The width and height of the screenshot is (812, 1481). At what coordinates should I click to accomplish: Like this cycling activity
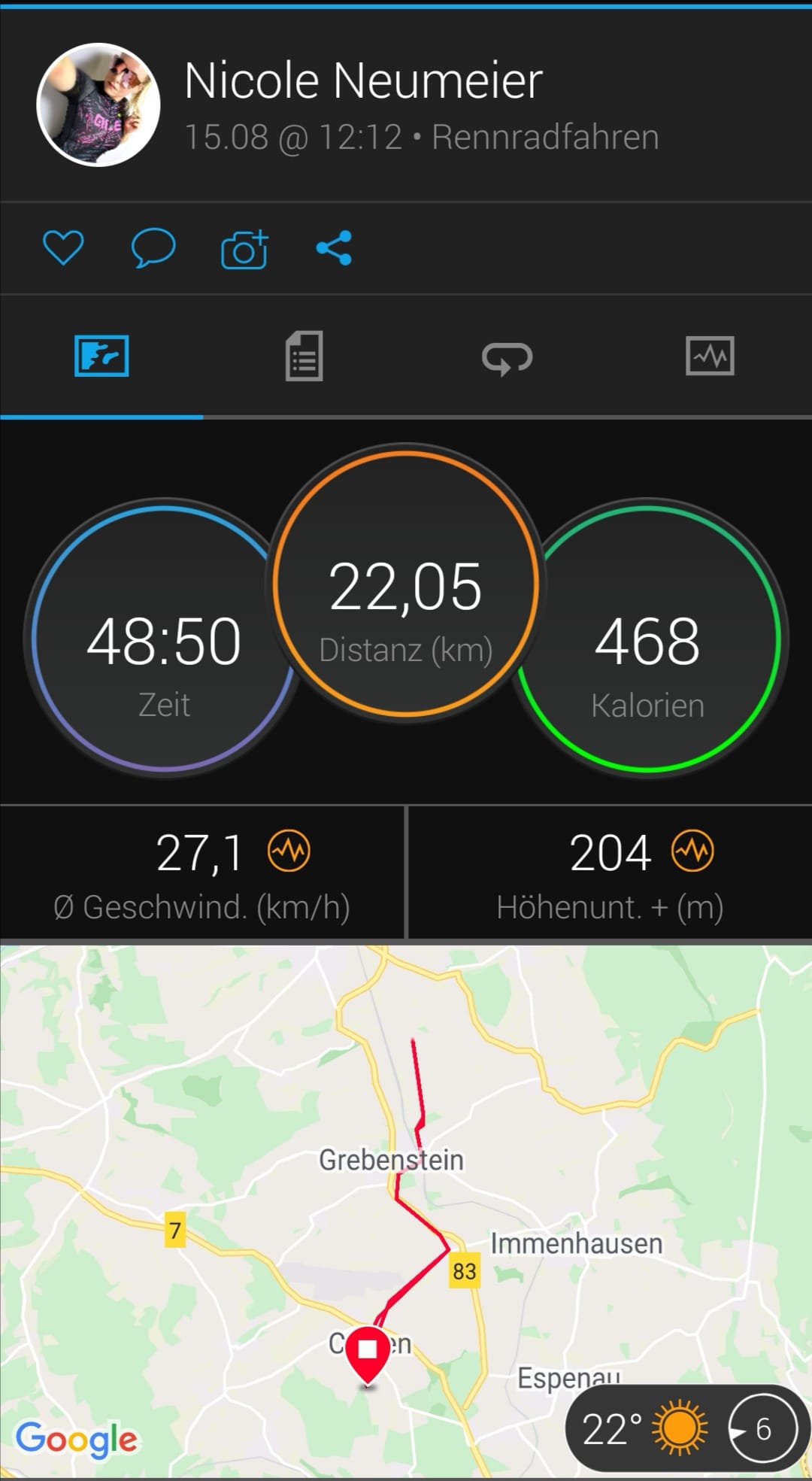tap(63, 248)
